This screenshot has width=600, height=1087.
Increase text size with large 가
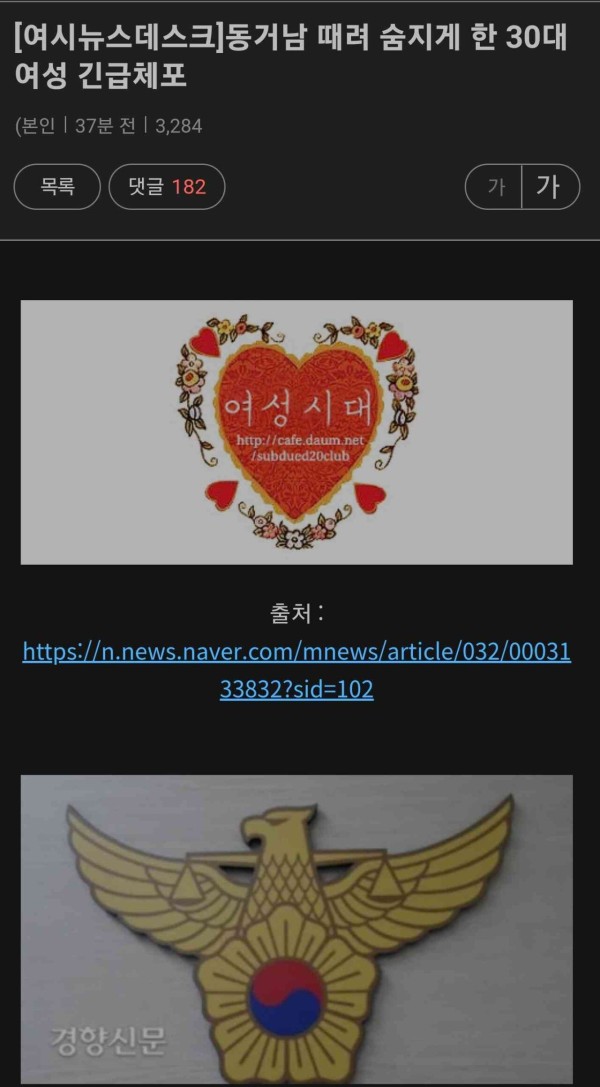[x=549, y=187]
